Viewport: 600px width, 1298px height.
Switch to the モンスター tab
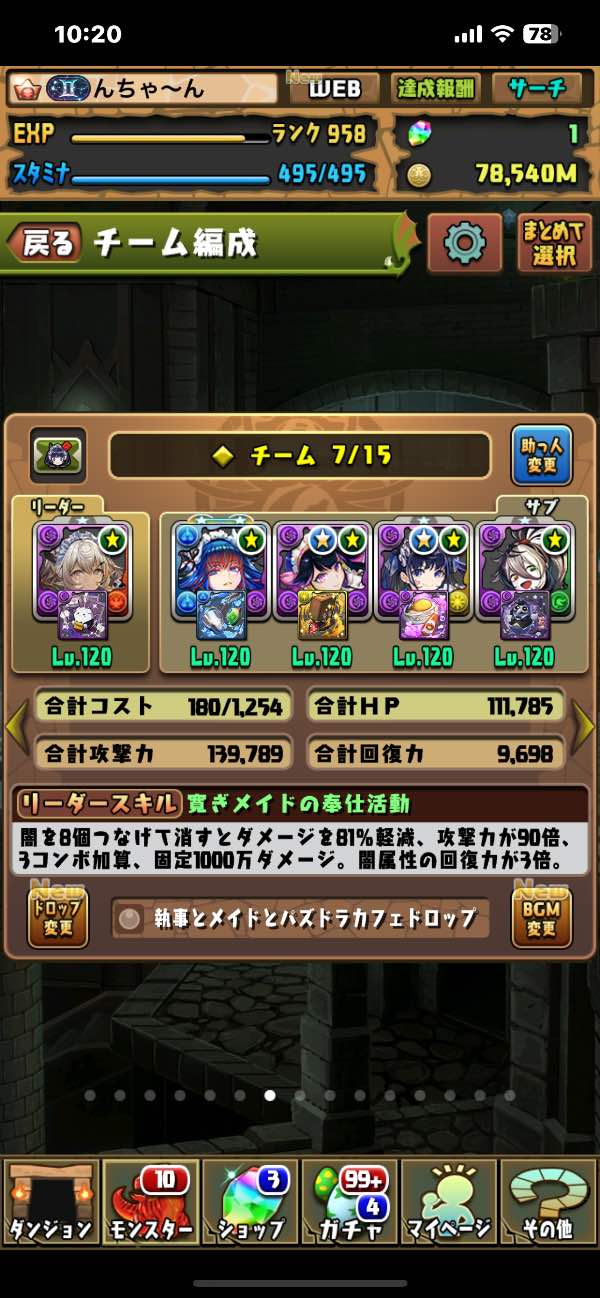pos(150,1202)
